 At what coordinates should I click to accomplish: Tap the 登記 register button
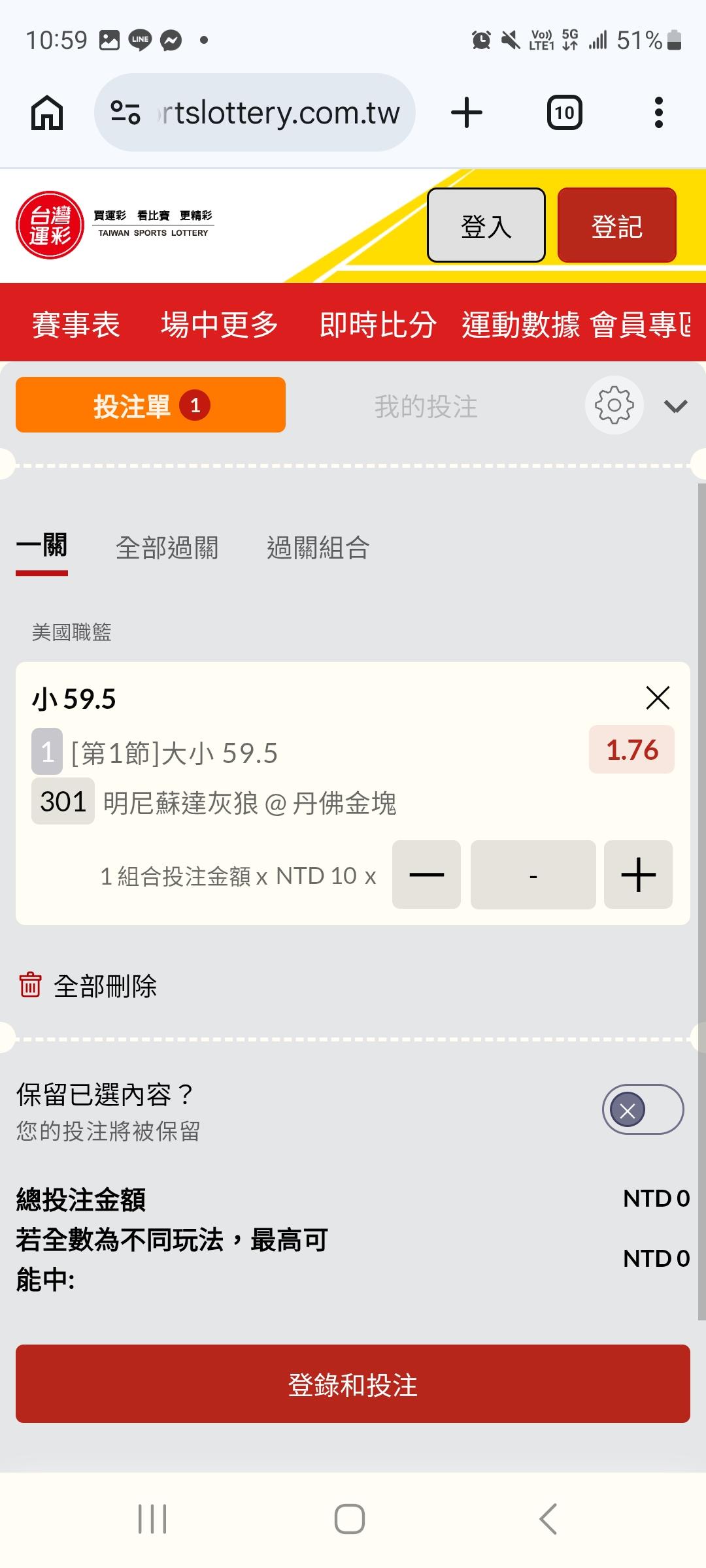[617, 225]
